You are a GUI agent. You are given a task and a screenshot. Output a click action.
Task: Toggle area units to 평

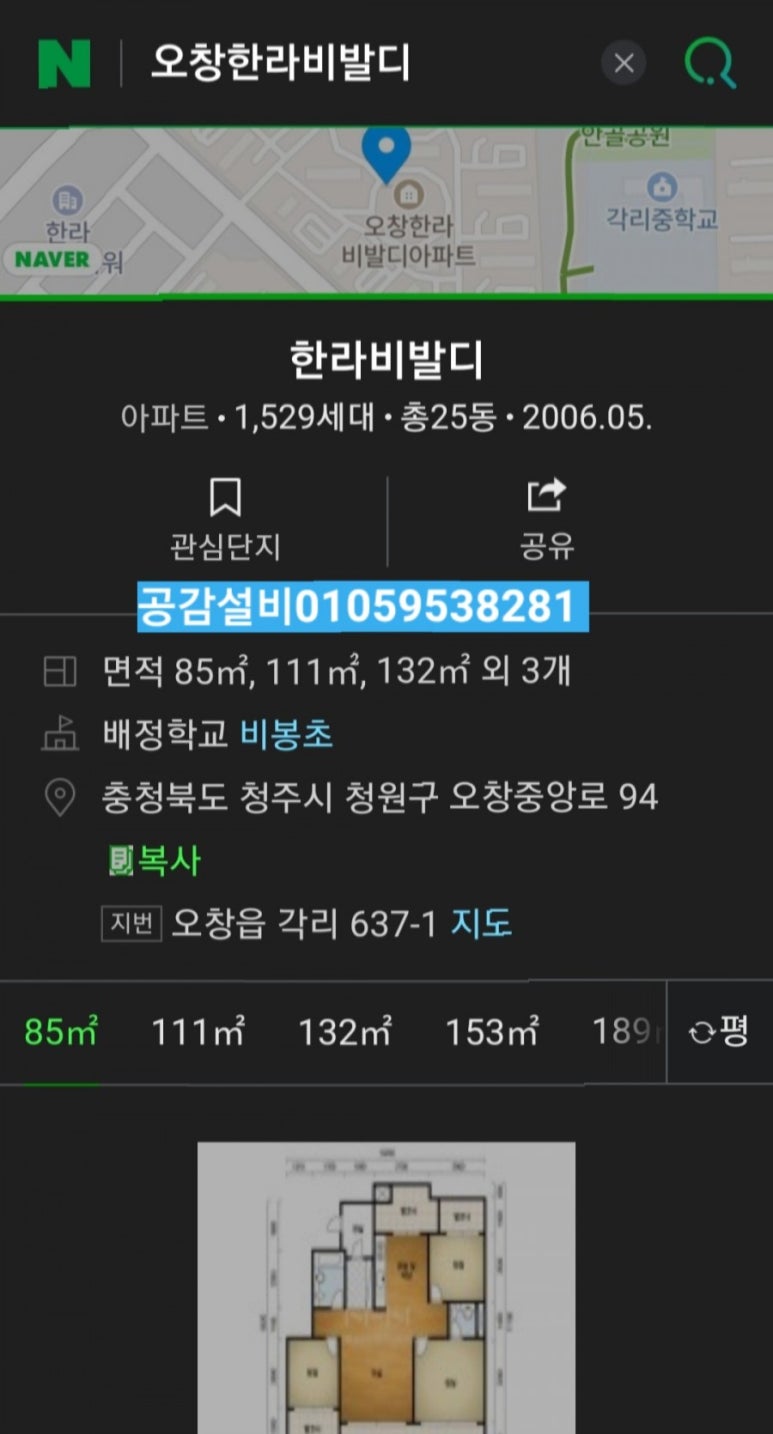point(719,1032)
